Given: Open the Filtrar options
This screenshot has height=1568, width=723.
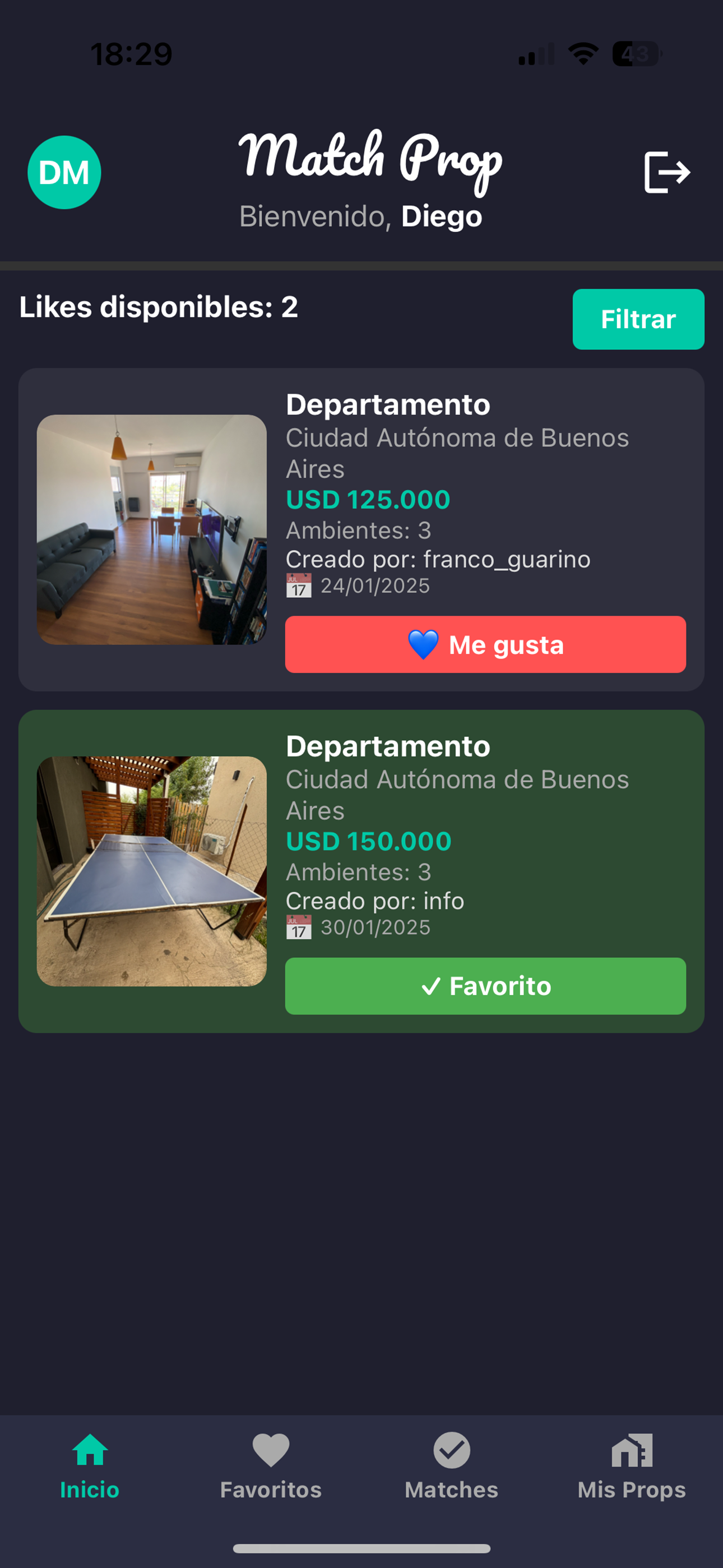Looking at the screenshot, I should (638, 319).
